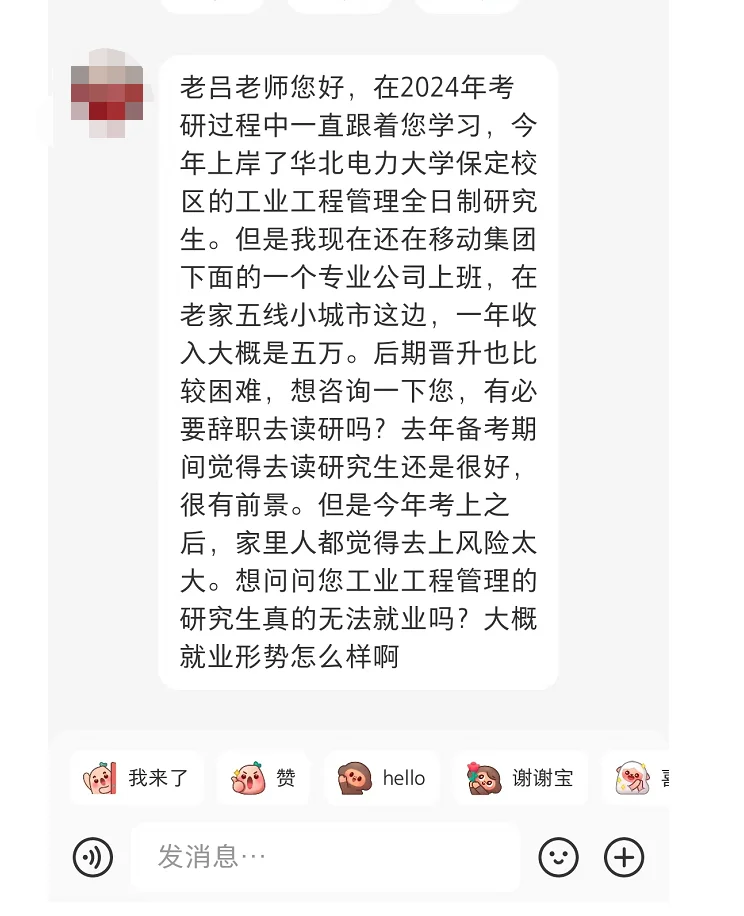Click the leftmost reply bubble at top
The height and width of the screenshot is (916, 744).
pyautogui.click(x=210, y=5)
